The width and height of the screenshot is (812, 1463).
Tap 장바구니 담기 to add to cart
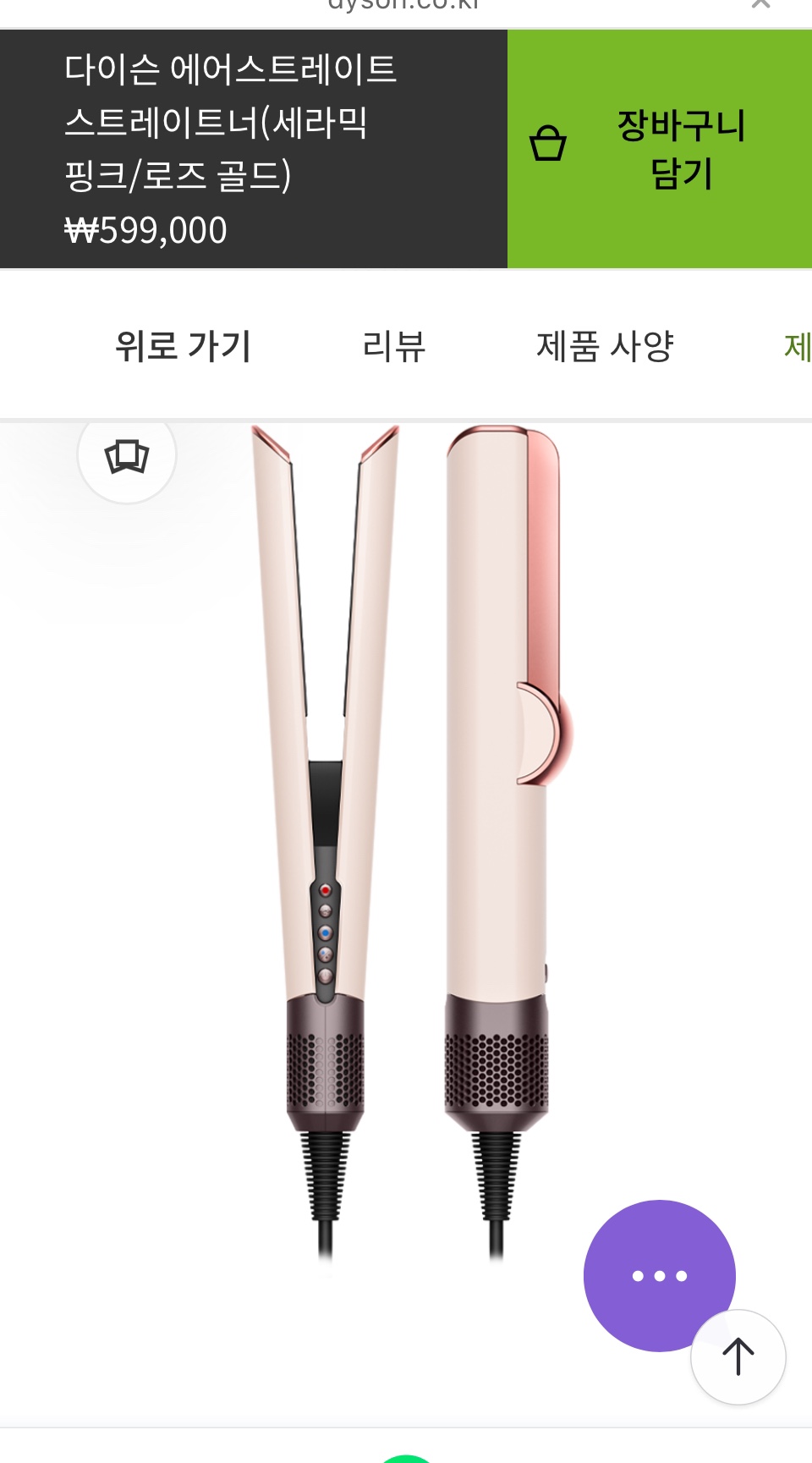coord(660,149)
